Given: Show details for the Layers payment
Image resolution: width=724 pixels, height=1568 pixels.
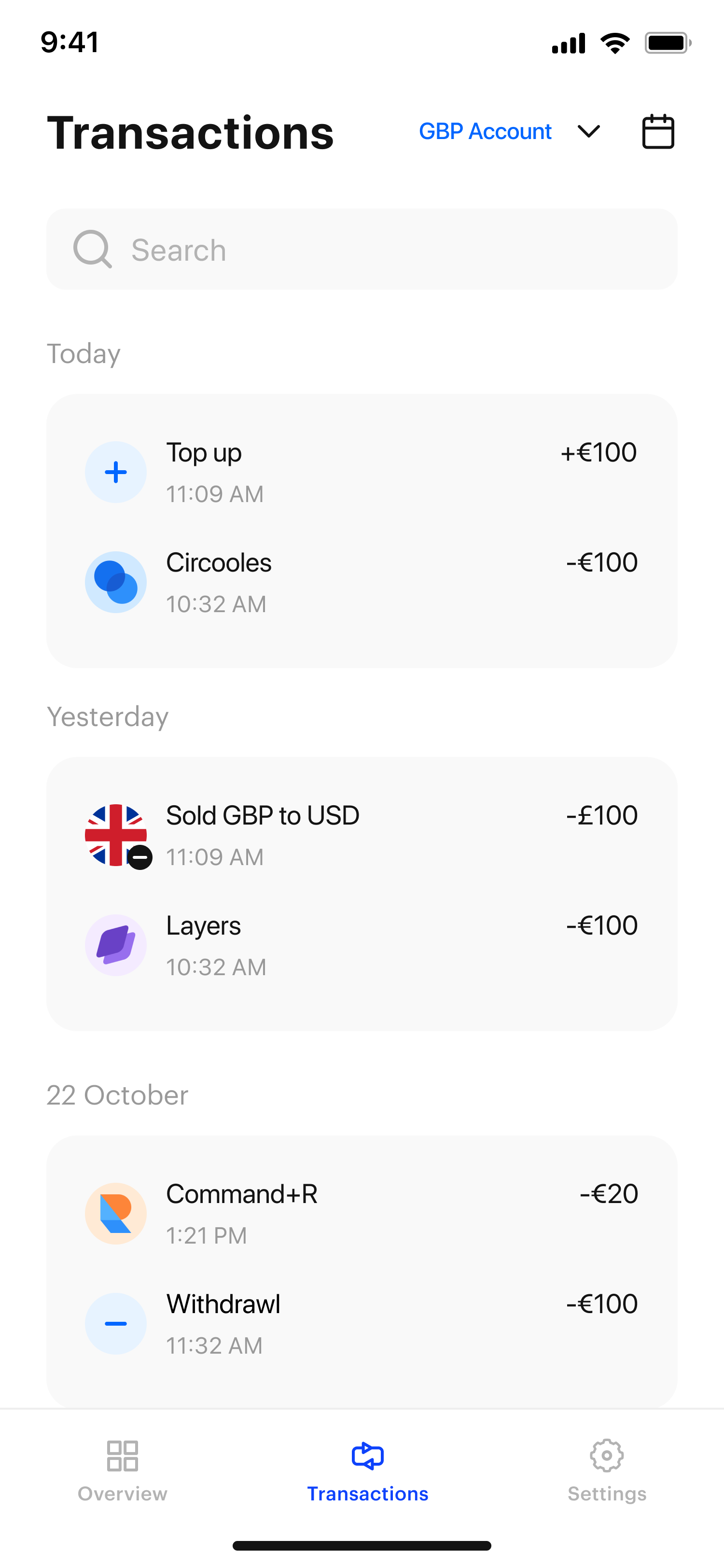Looking at the screenshot, I should pyautogui.click(x=362, y=945).
